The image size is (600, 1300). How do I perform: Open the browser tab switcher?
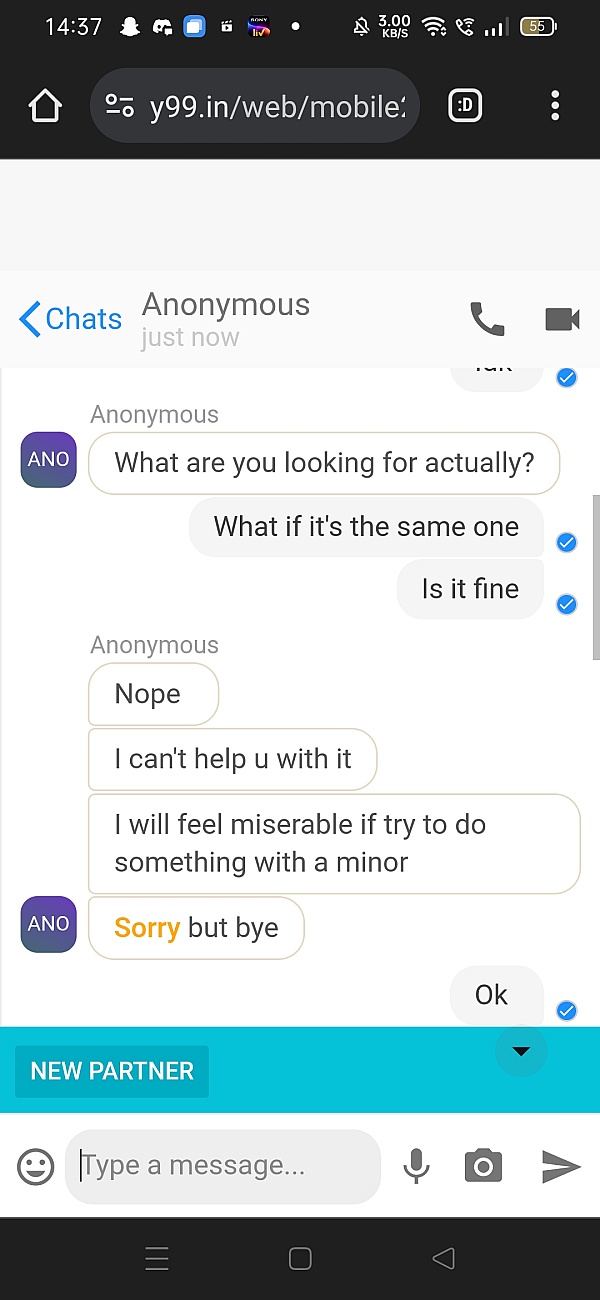point(465,105)
